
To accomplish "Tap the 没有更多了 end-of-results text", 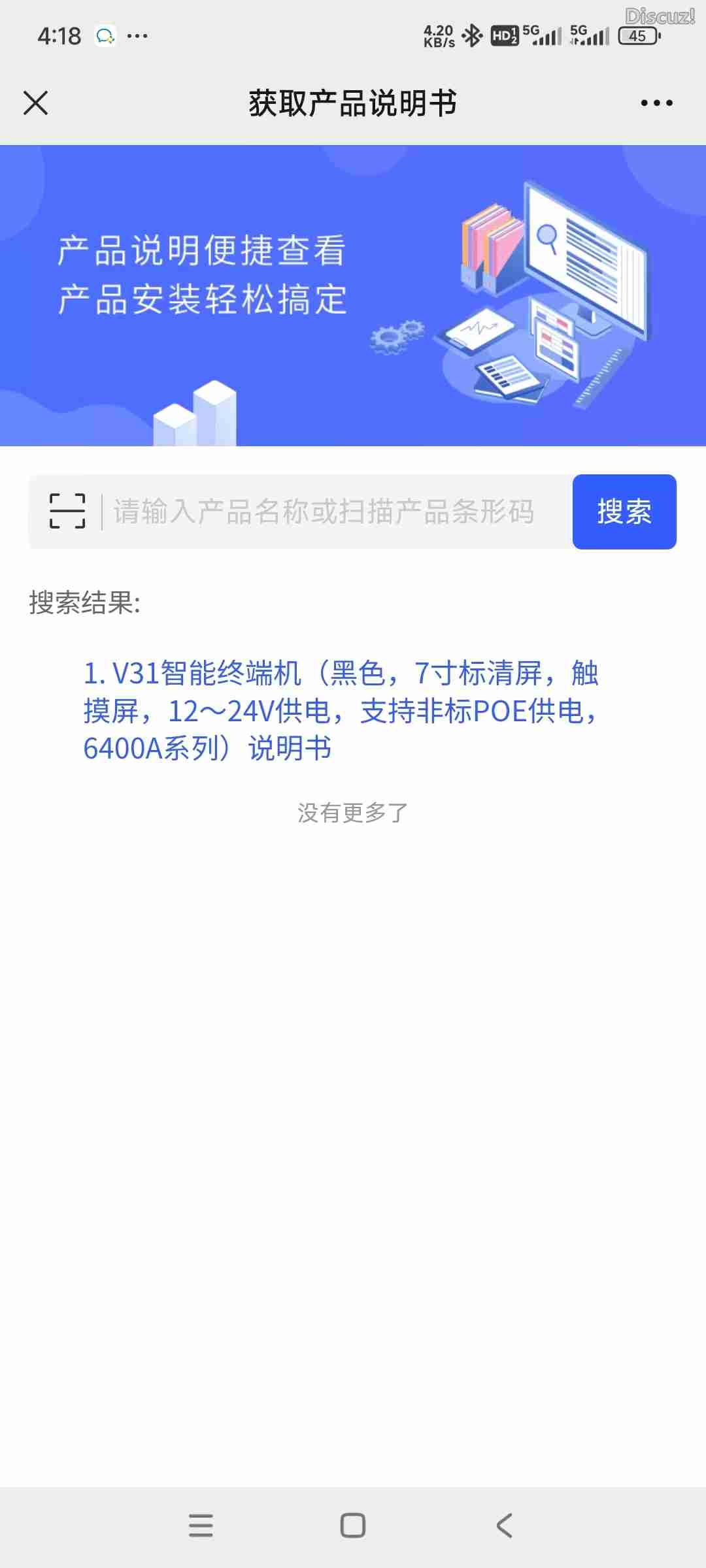I will click(x=352, y=812).
